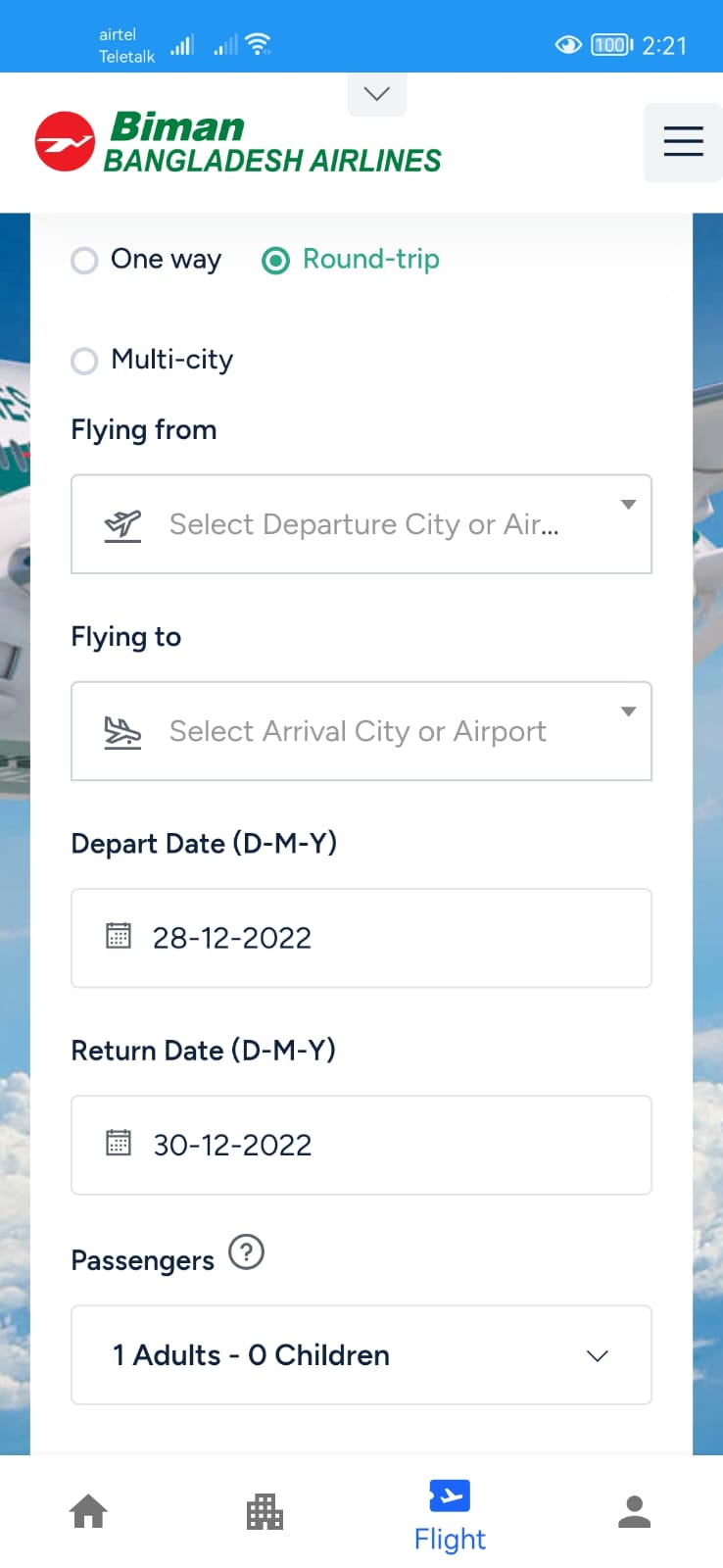Go to the Home tab
This screenshot has width=723, height=1568.
click(x=88, y=1511)
